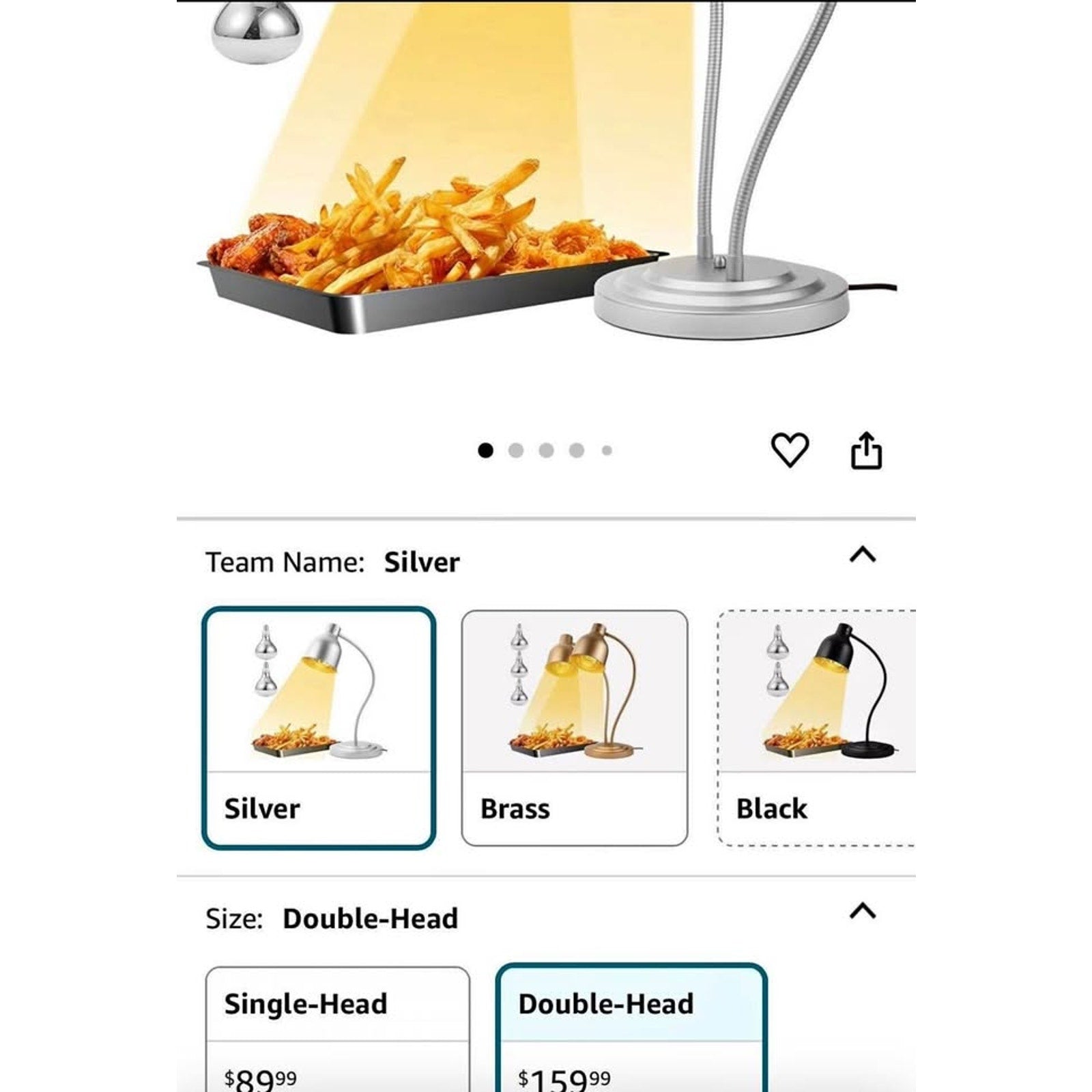1092x1092 pixels.
Task: Pick the Black color option
Action: tap(818, 728)
